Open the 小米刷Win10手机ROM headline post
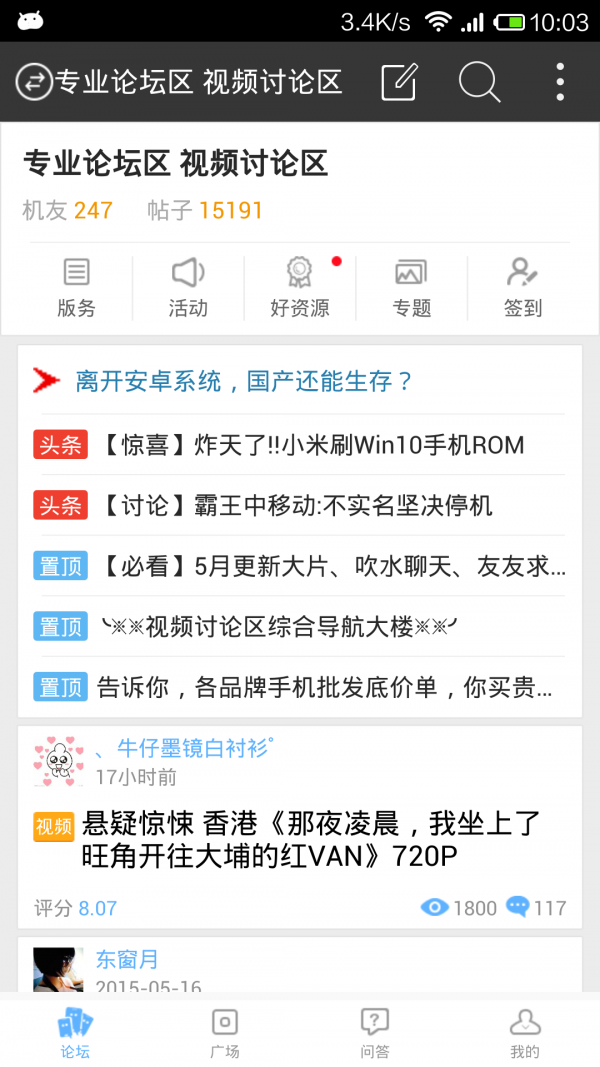 310,445
